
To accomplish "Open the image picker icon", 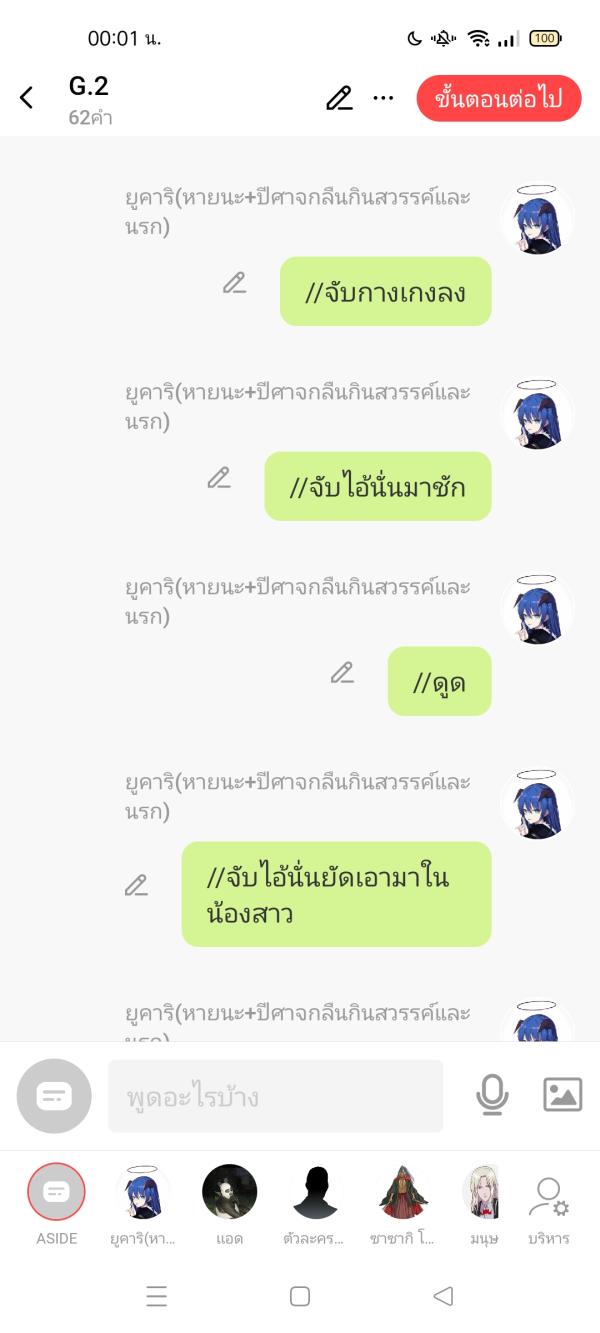I will 562,1095.
